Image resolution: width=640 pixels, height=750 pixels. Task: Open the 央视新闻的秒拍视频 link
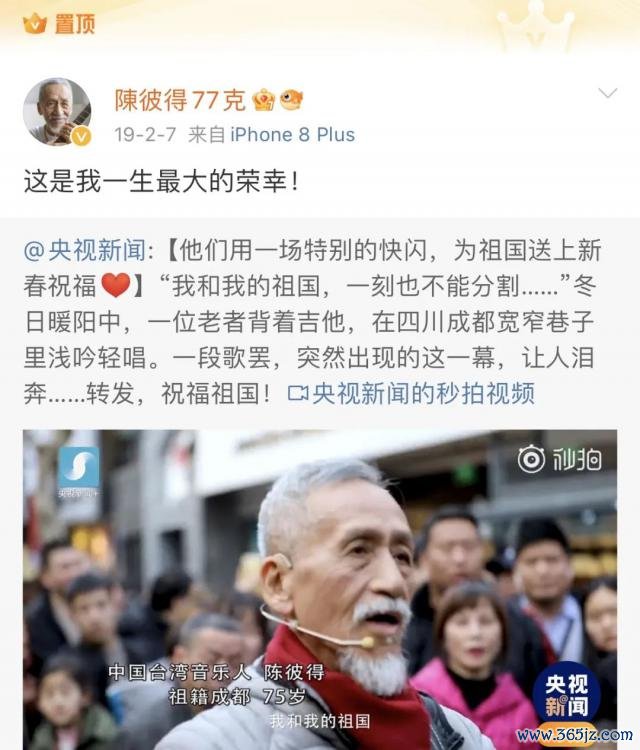click(x=410, y=393)
